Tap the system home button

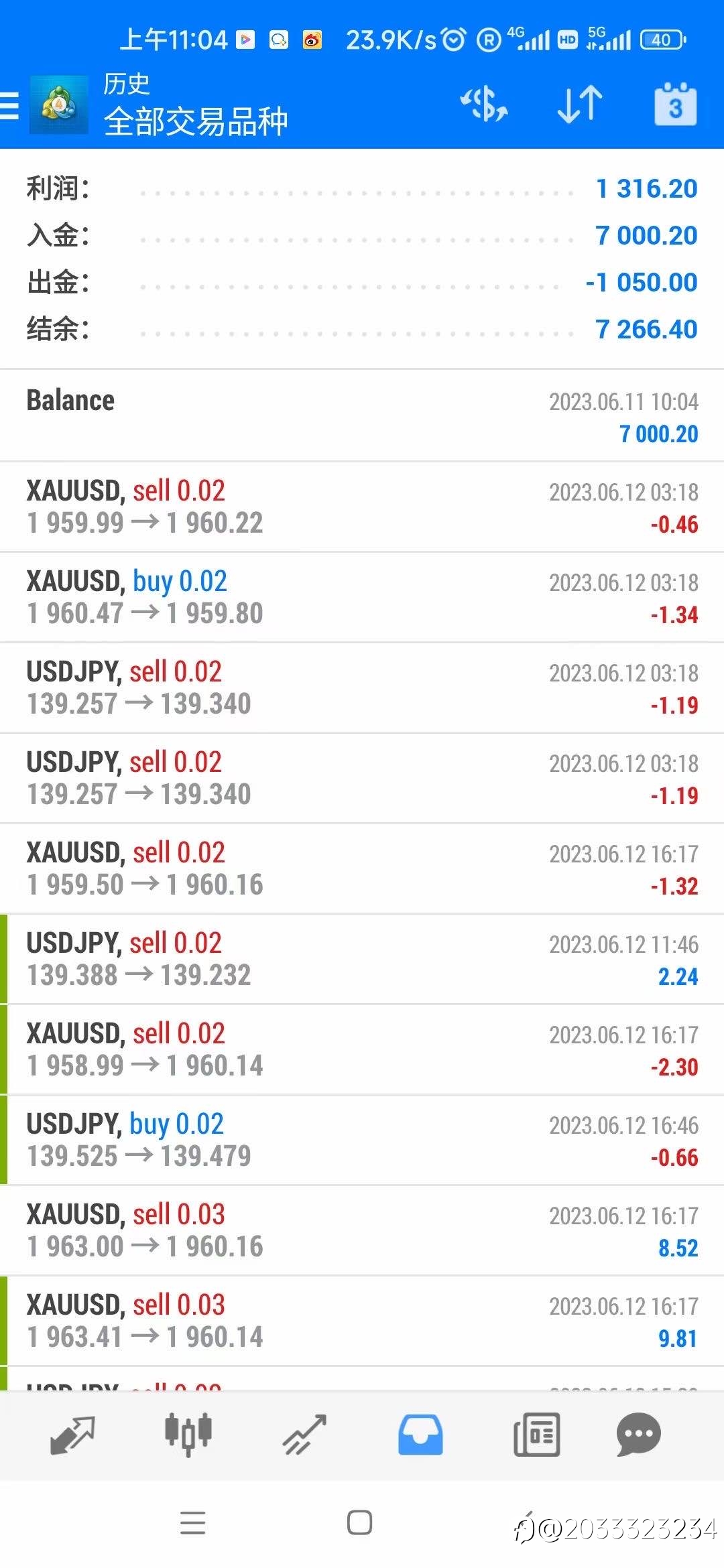[360, 1522]
